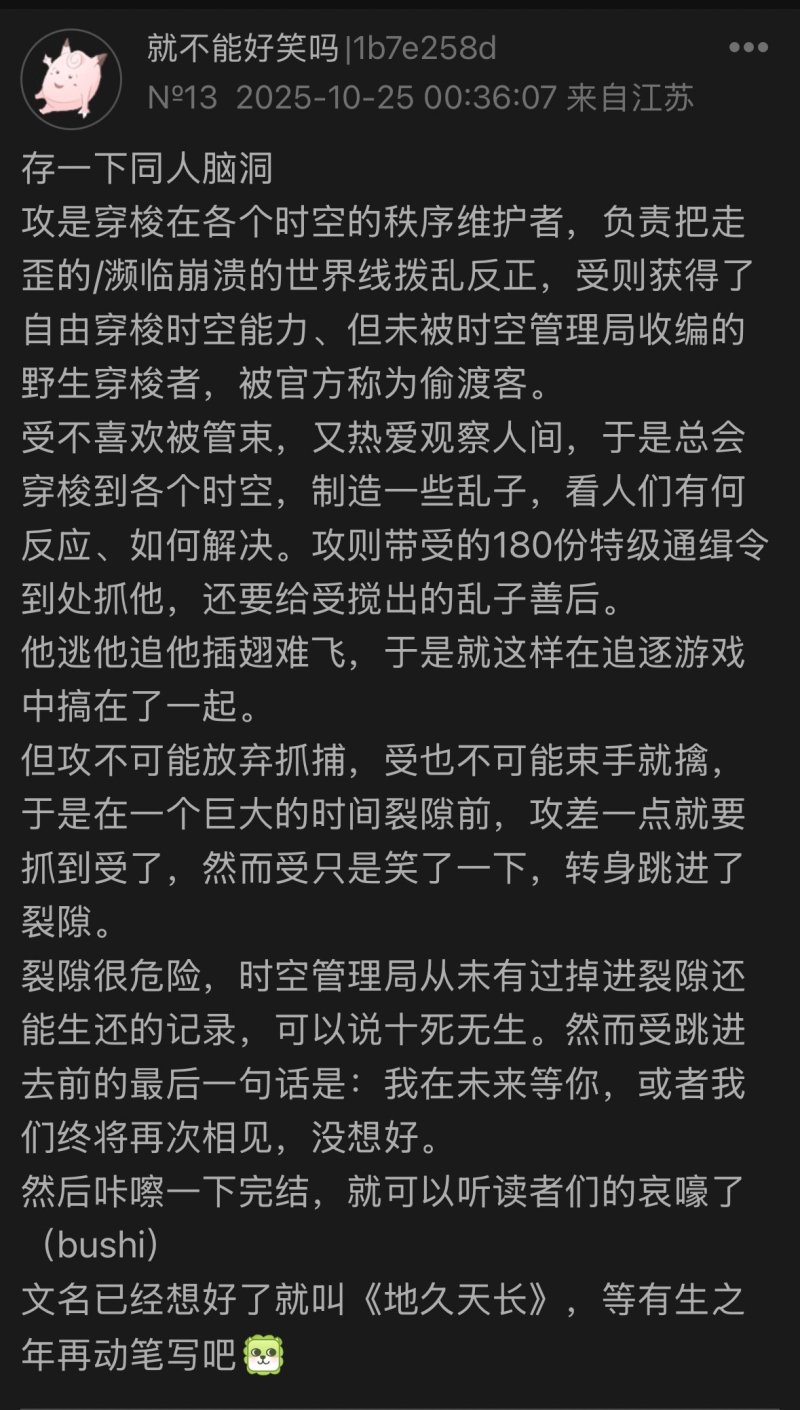800x1410 pixels.
Task: Open the 就不能好笑吗 username
Action: 243,47
